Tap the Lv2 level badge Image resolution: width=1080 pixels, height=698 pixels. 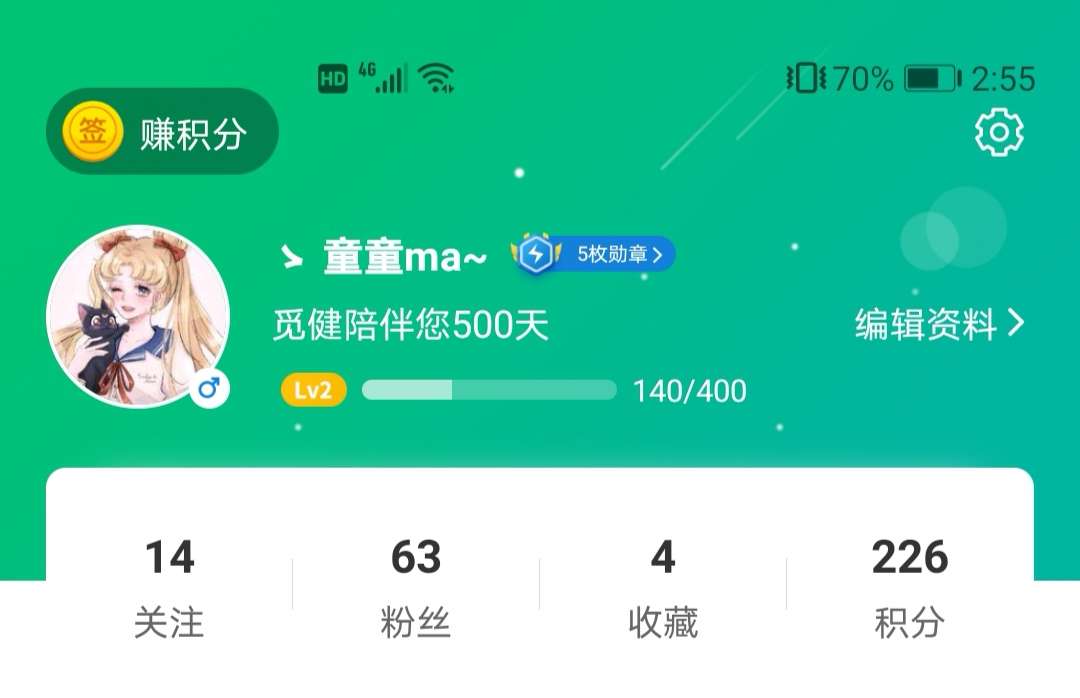[x=313, y=390]
